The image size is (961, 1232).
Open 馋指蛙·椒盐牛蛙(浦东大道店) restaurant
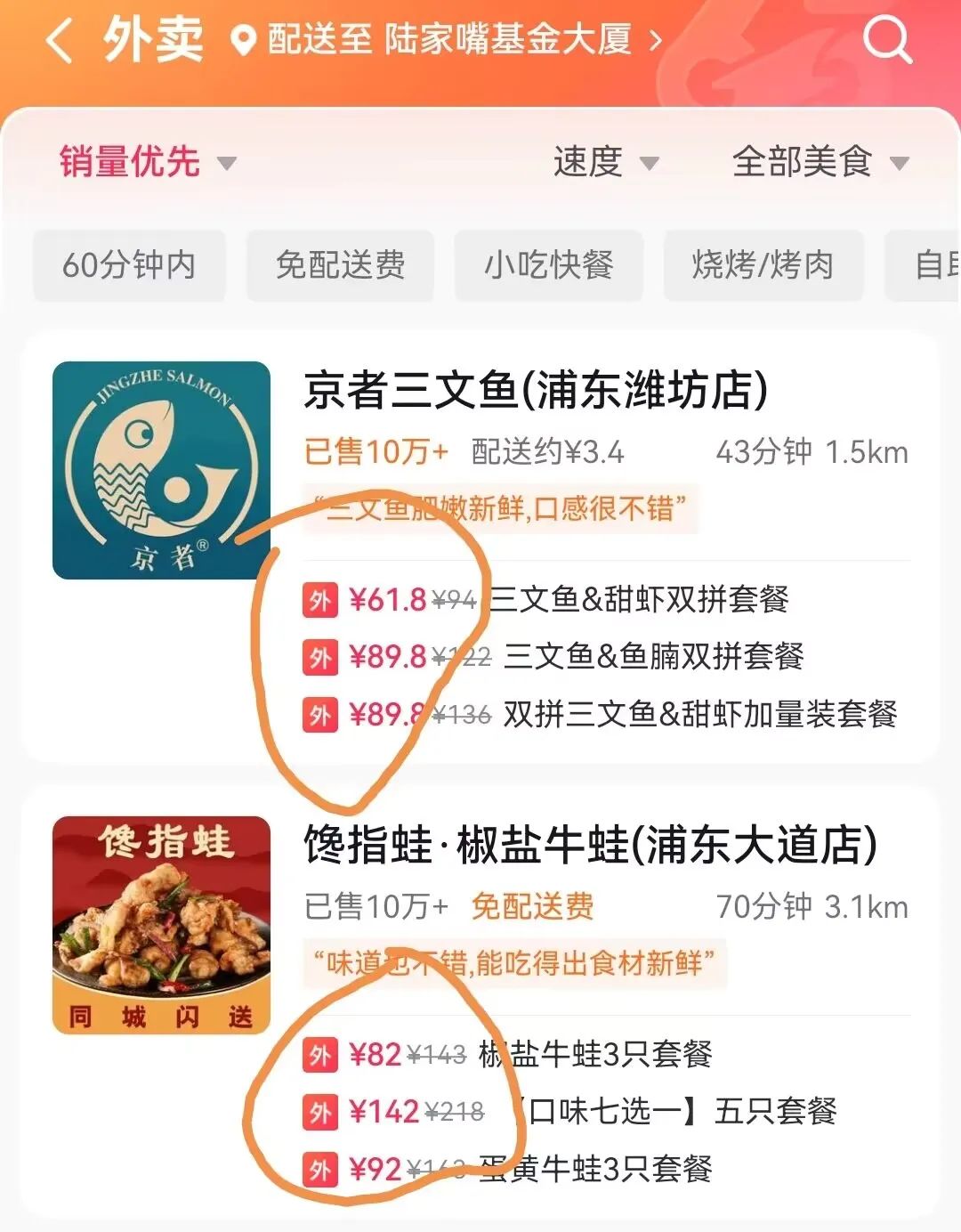(x=590, y=845)
